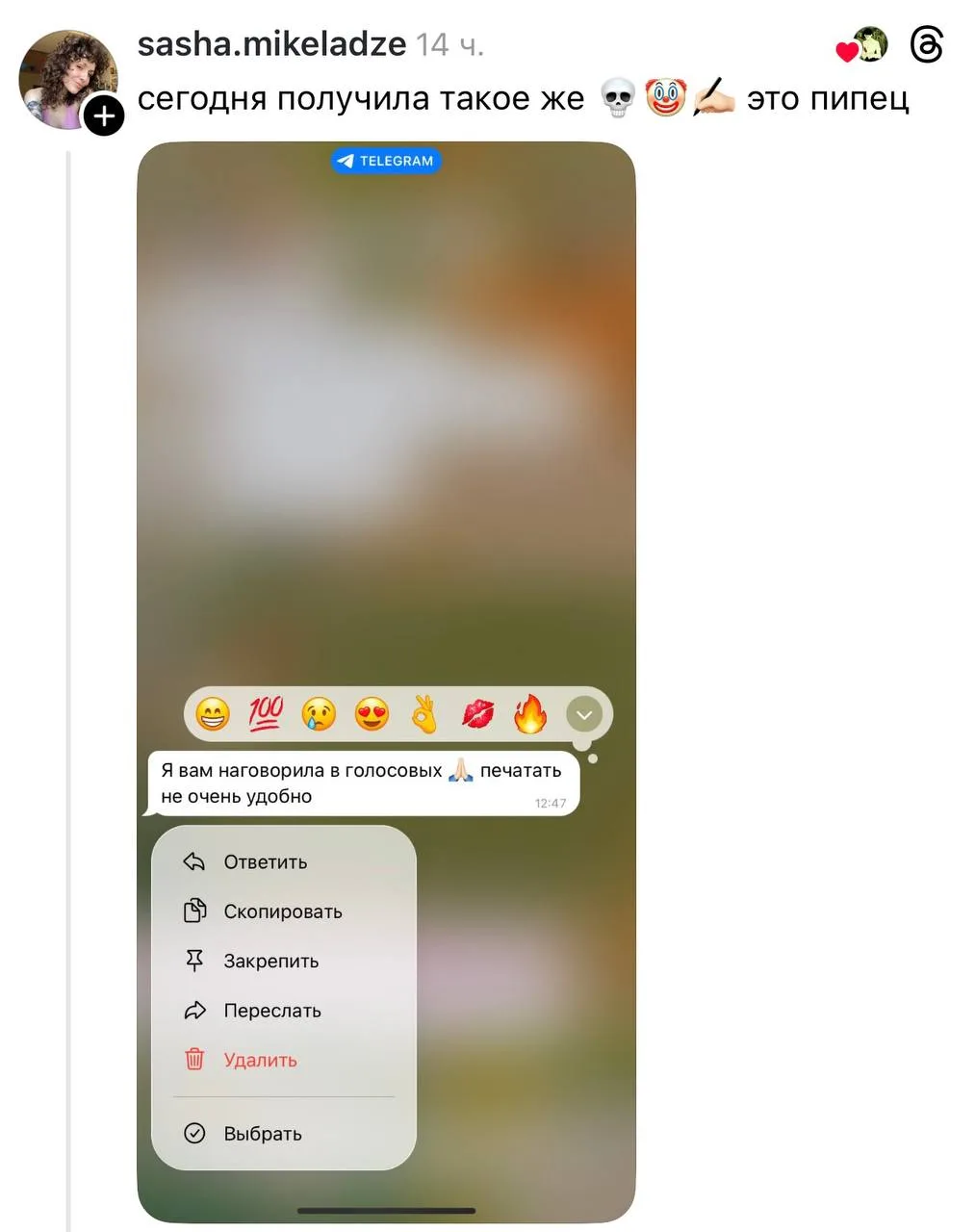Open the attached Telegram screenshot image
Screen dimensions: 975x1232
click(386, 433)
